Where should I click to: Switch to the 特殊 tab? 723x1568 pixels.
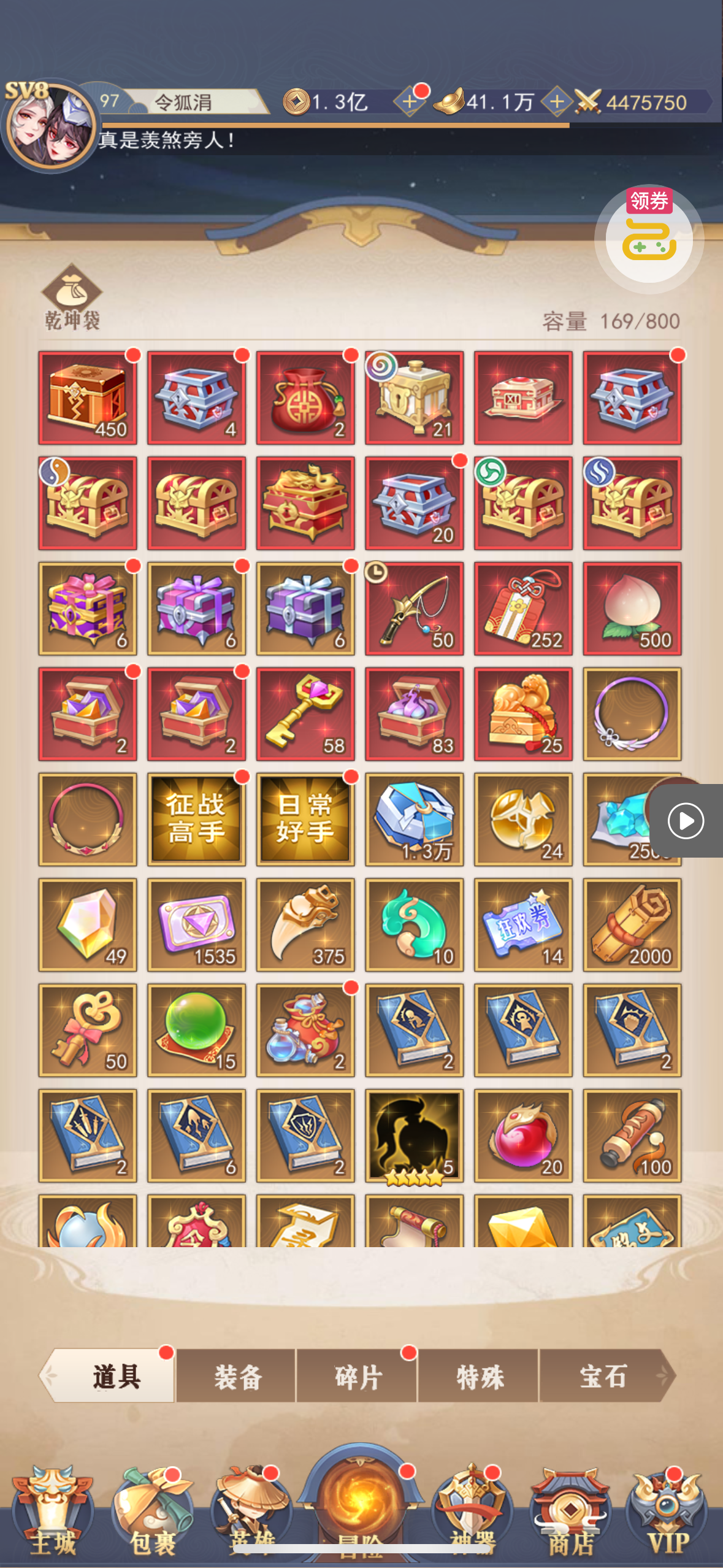click(479, 1377)
